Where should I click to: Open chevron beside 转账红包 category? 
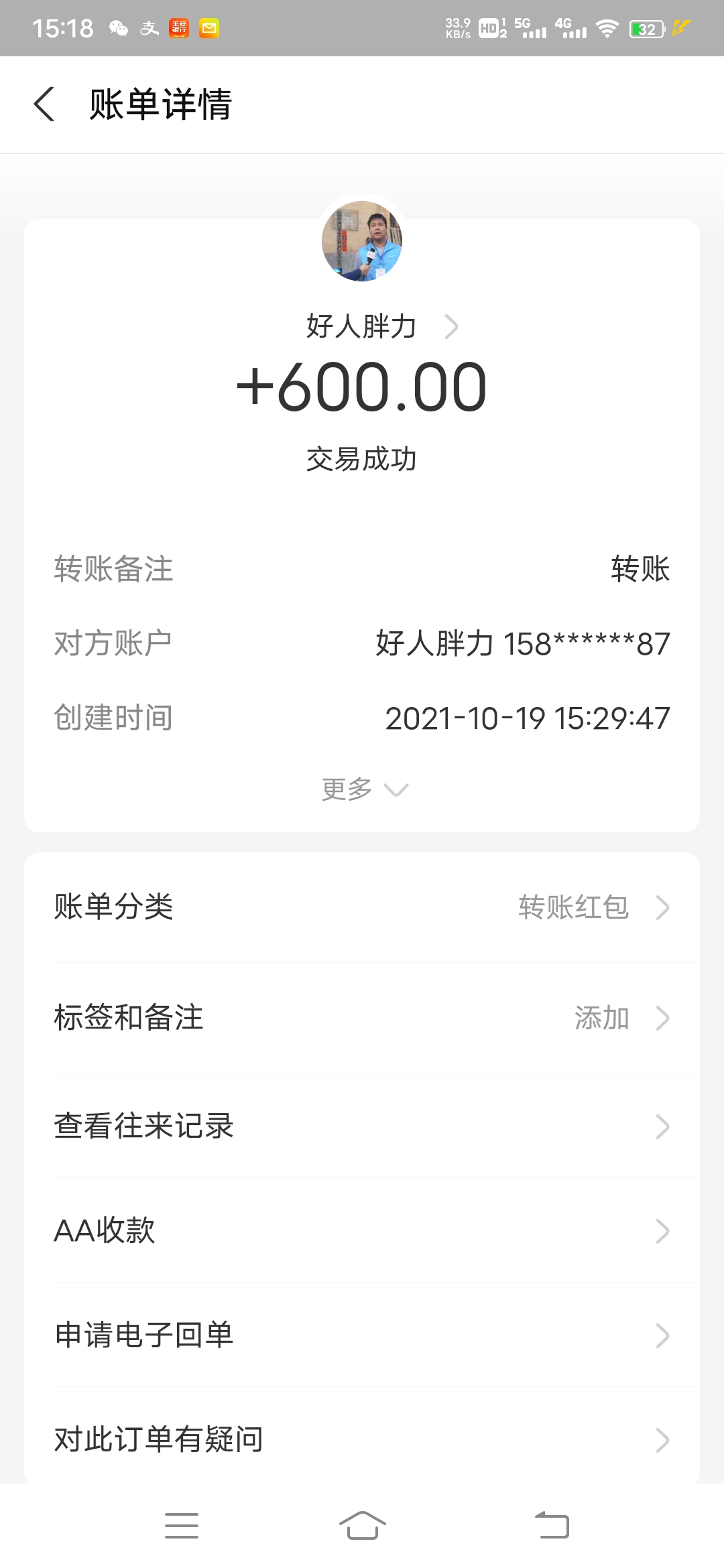pyautogui.click(x=662, y=908)
